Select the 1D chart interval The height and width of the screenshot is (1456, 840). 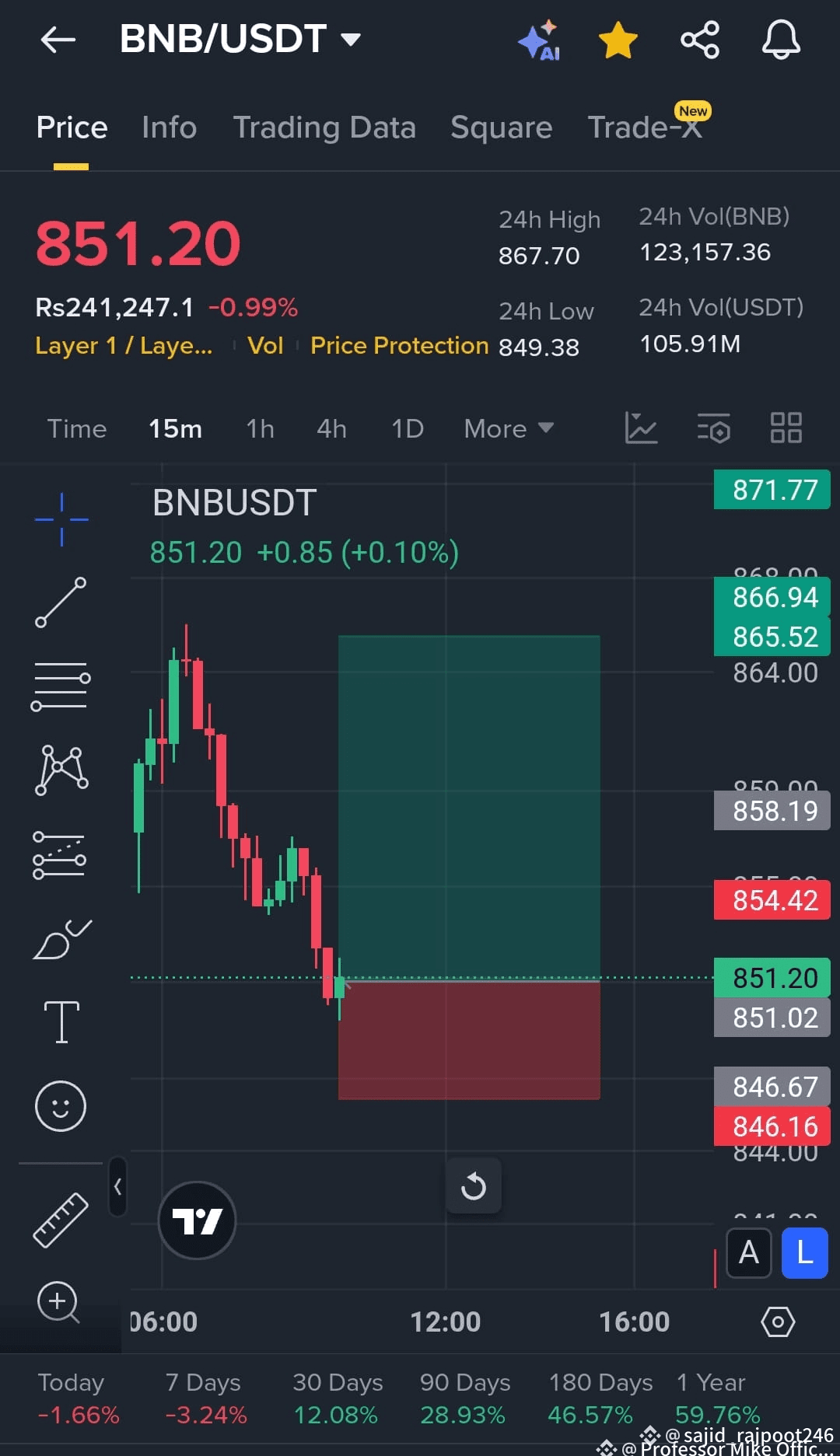click(x=408, y=428)
